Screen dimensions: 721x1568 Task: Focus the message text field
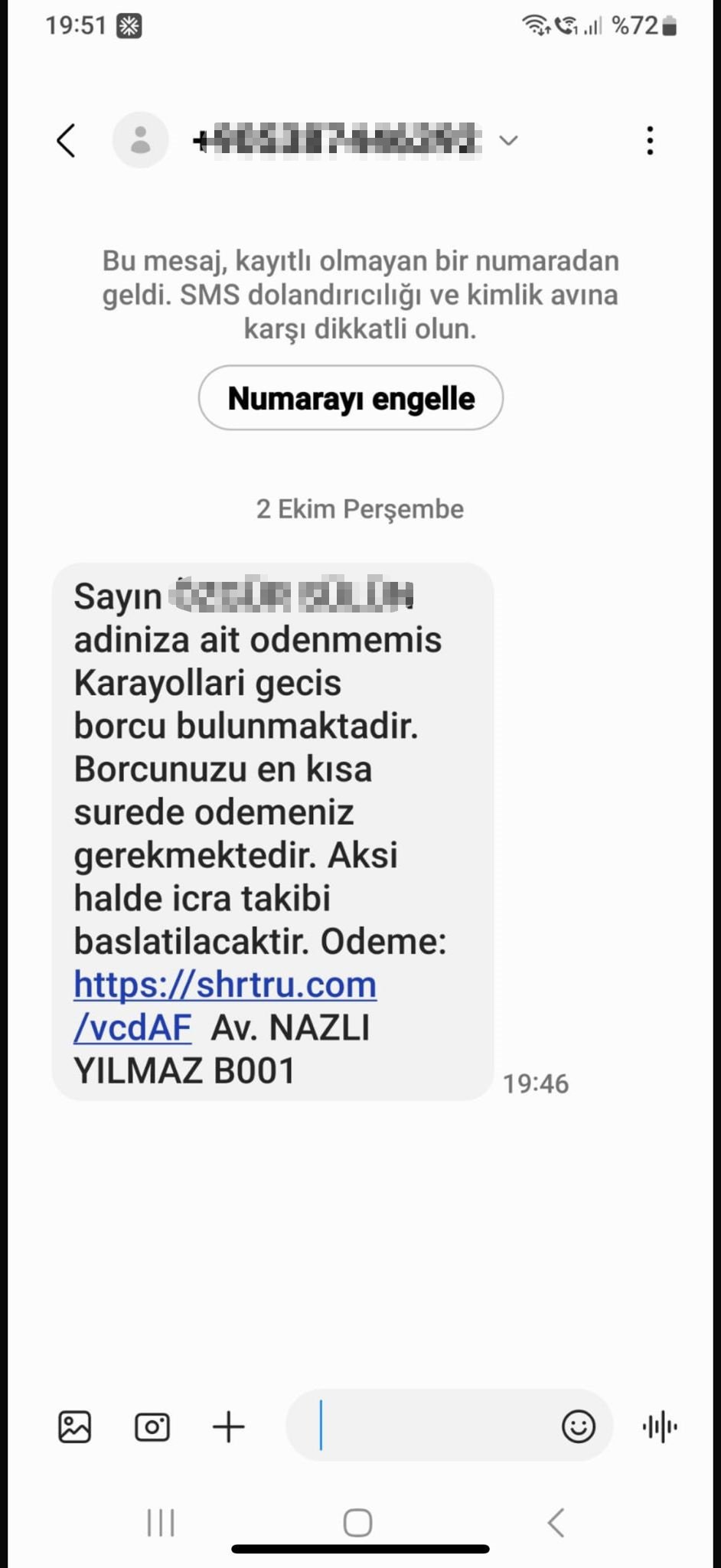[x=429, y=1426]
